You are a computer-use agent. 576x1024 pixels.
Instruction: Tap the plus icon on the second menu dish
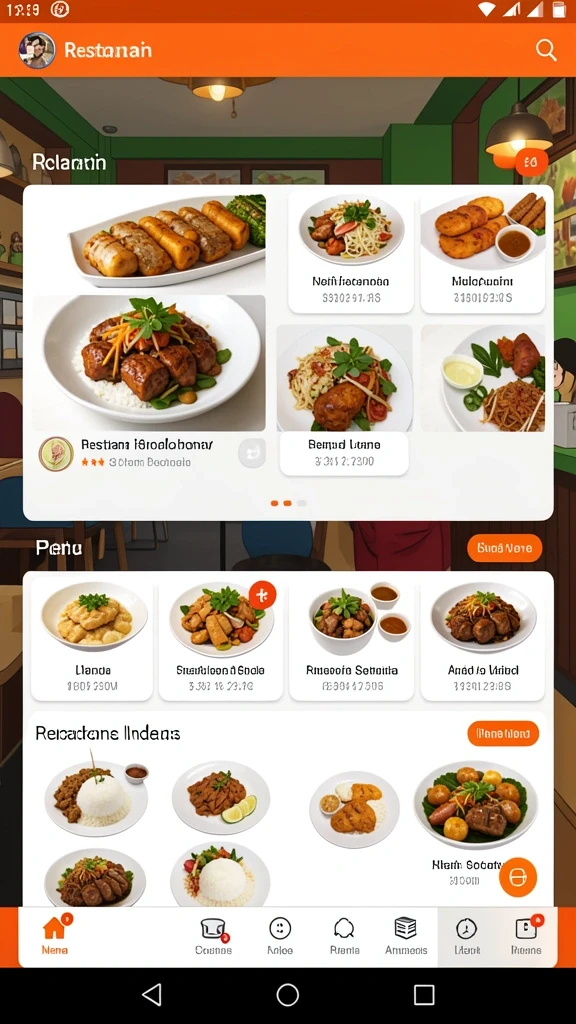tap(263, 595)
